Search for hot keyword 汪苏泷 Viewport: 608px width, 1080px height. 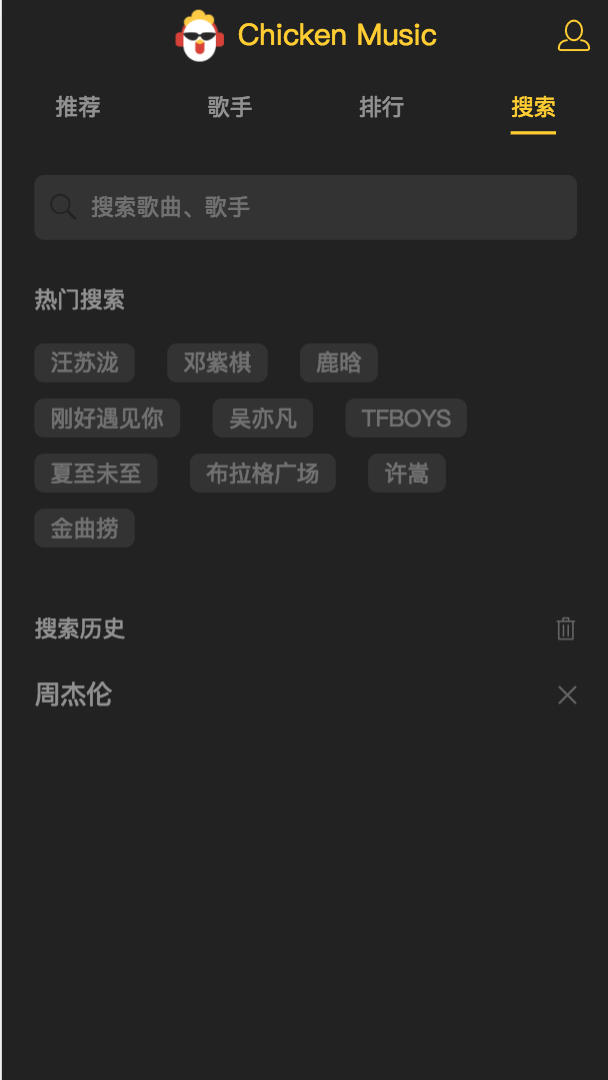click(85, 363)
